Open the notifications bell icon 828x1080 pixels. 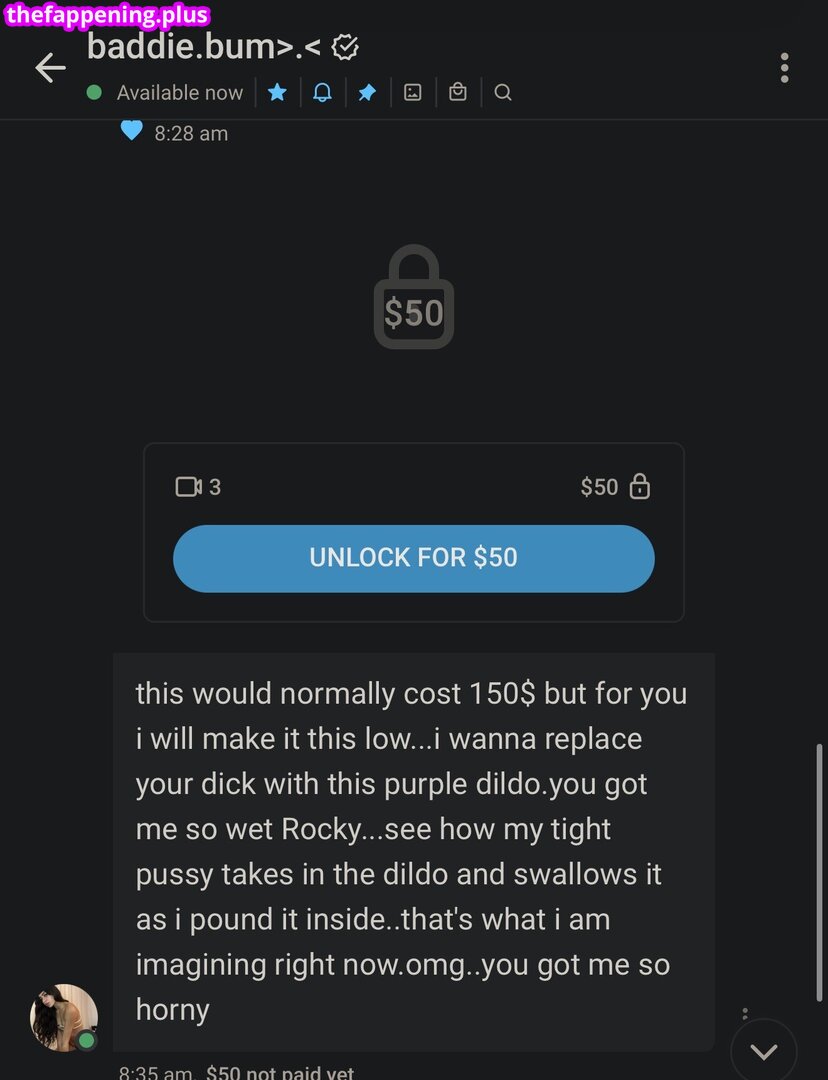(x=322, y=93)
